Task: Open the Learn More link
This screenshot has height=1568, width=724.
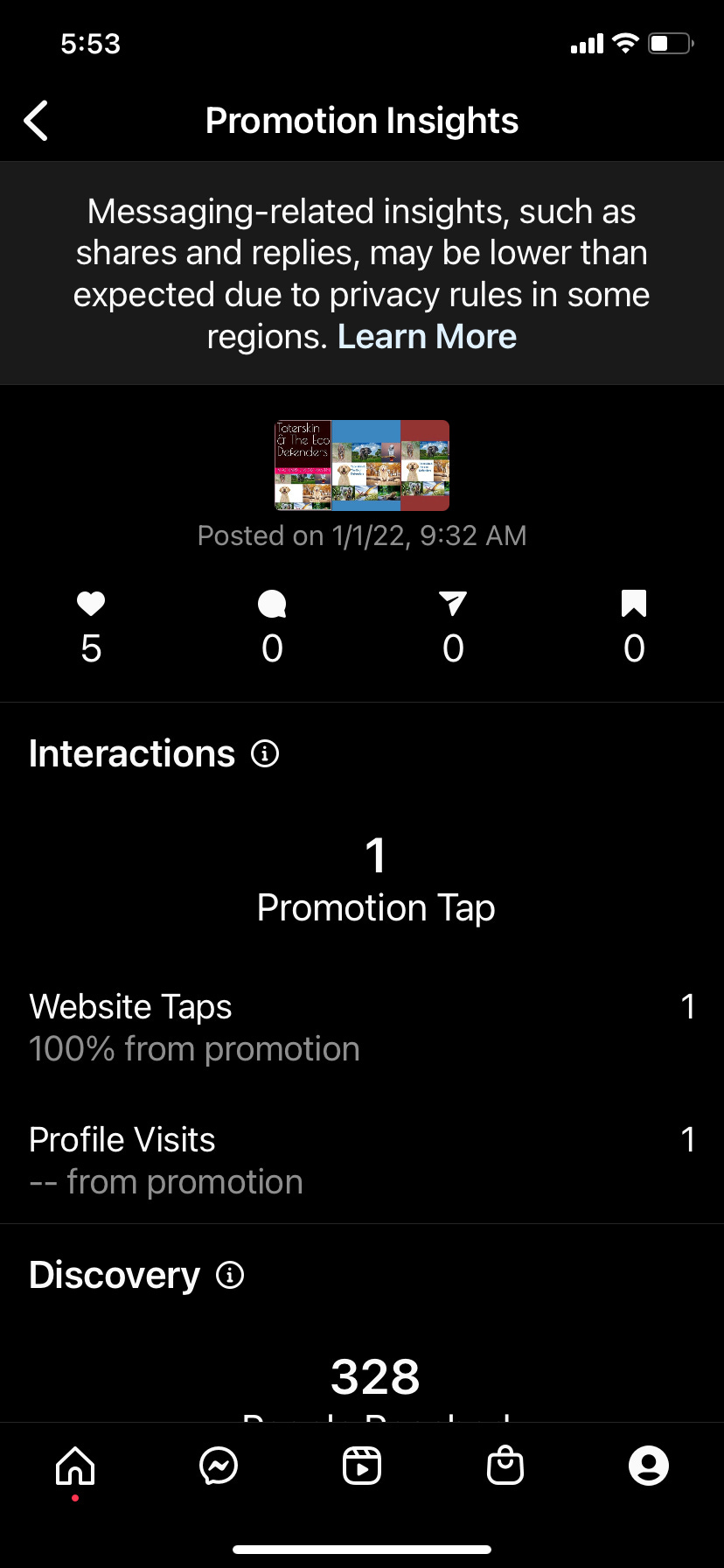Action: [x=427, y=337]
